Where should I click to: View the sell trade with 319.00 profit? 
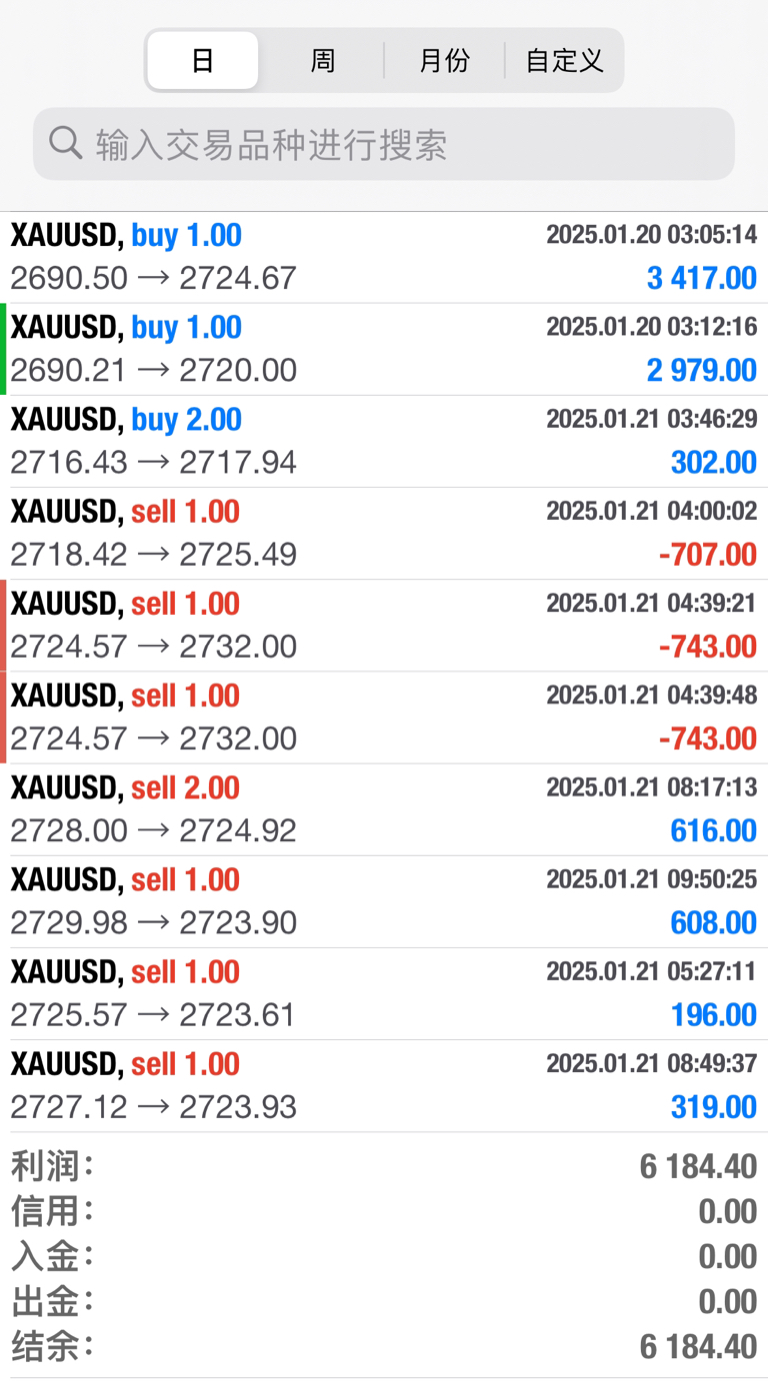tap(384, 1085)
